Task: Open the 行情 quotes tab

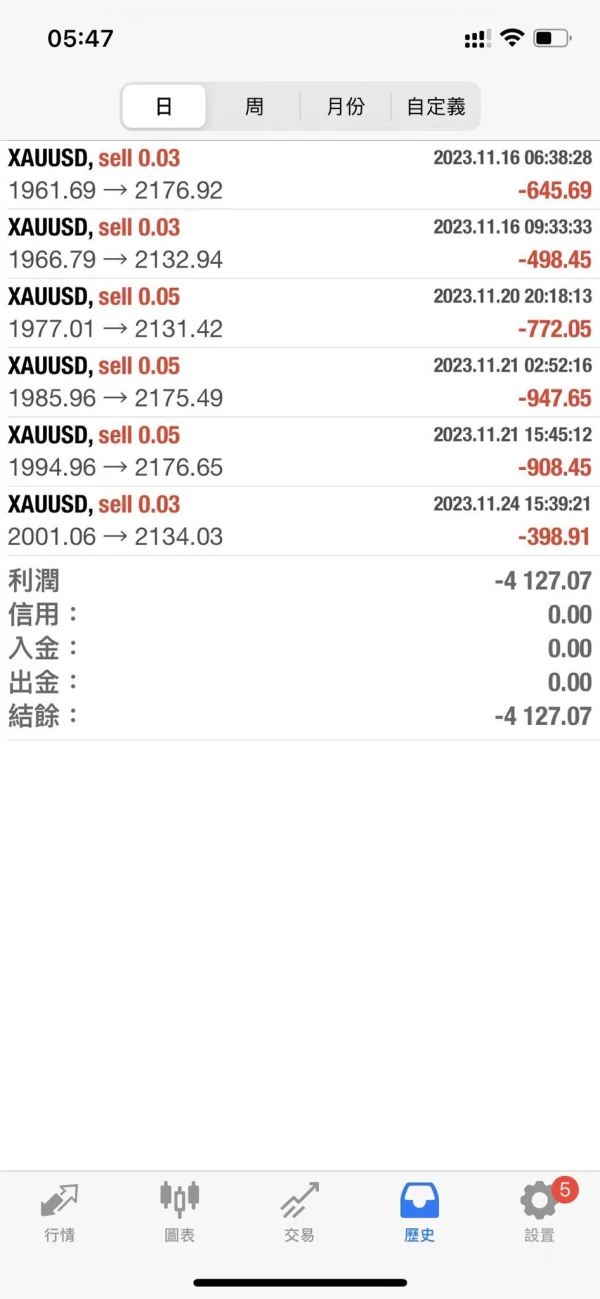Action: [x=60, y=1212]
